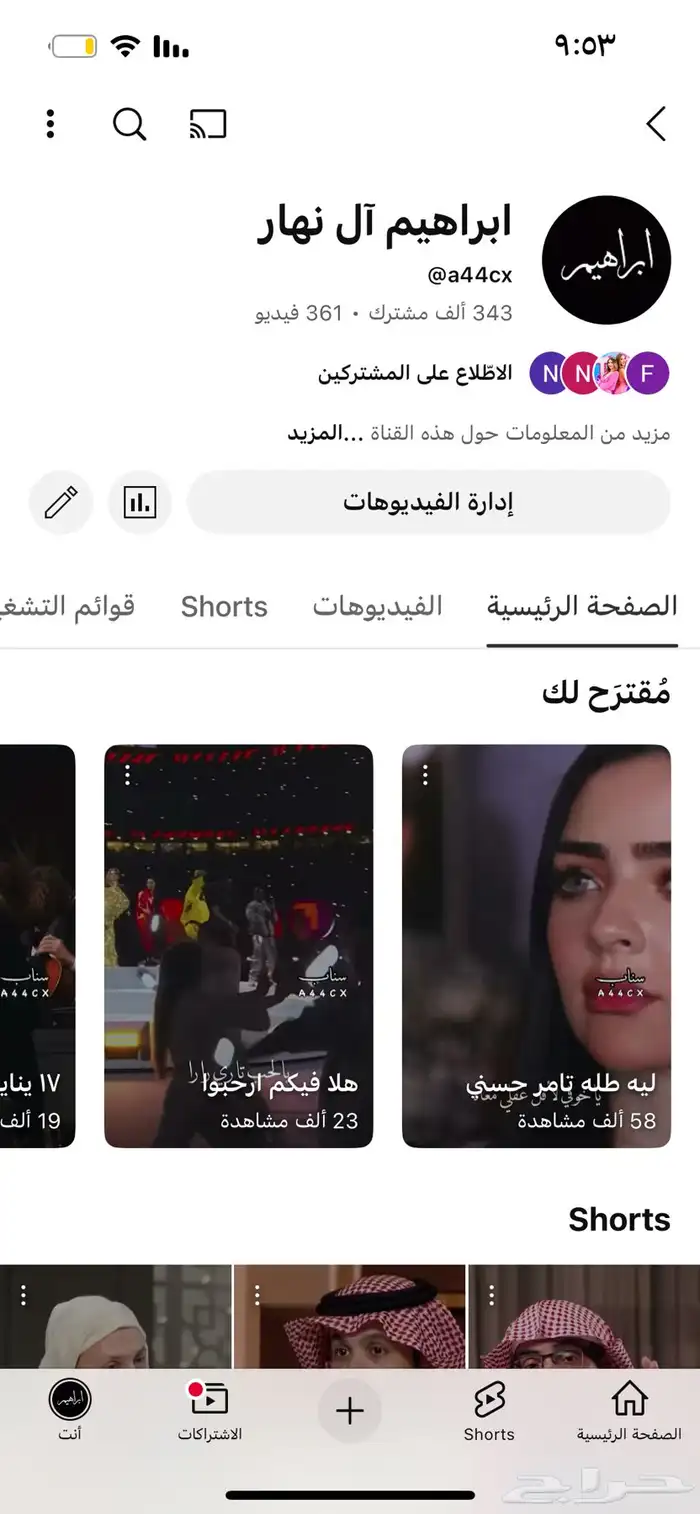700x1514 pixels.
Task: Open channel search
Action: click(129, 124)
